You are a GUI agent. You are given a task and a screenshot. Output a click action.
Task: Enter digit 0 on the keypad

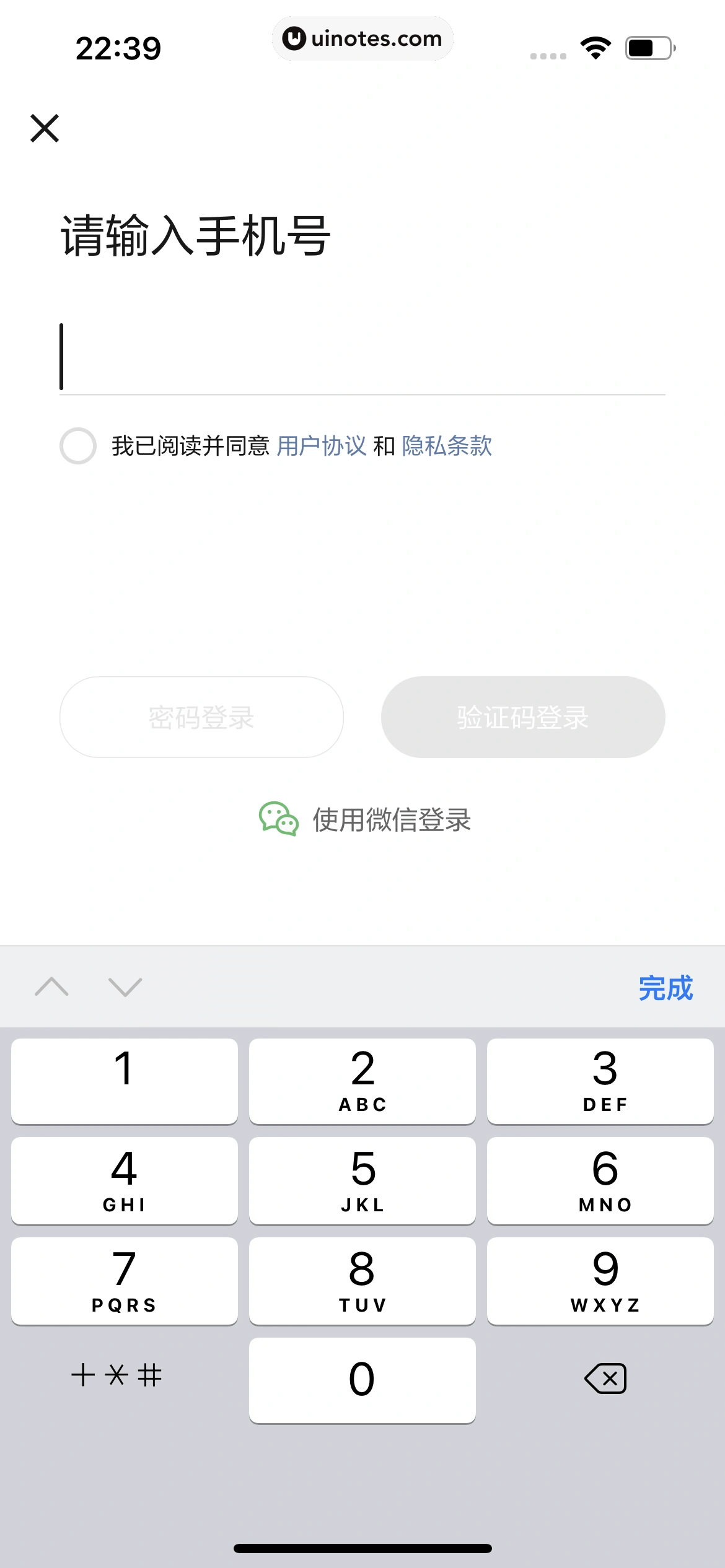pyautogui.click(x=362, y=1380)
